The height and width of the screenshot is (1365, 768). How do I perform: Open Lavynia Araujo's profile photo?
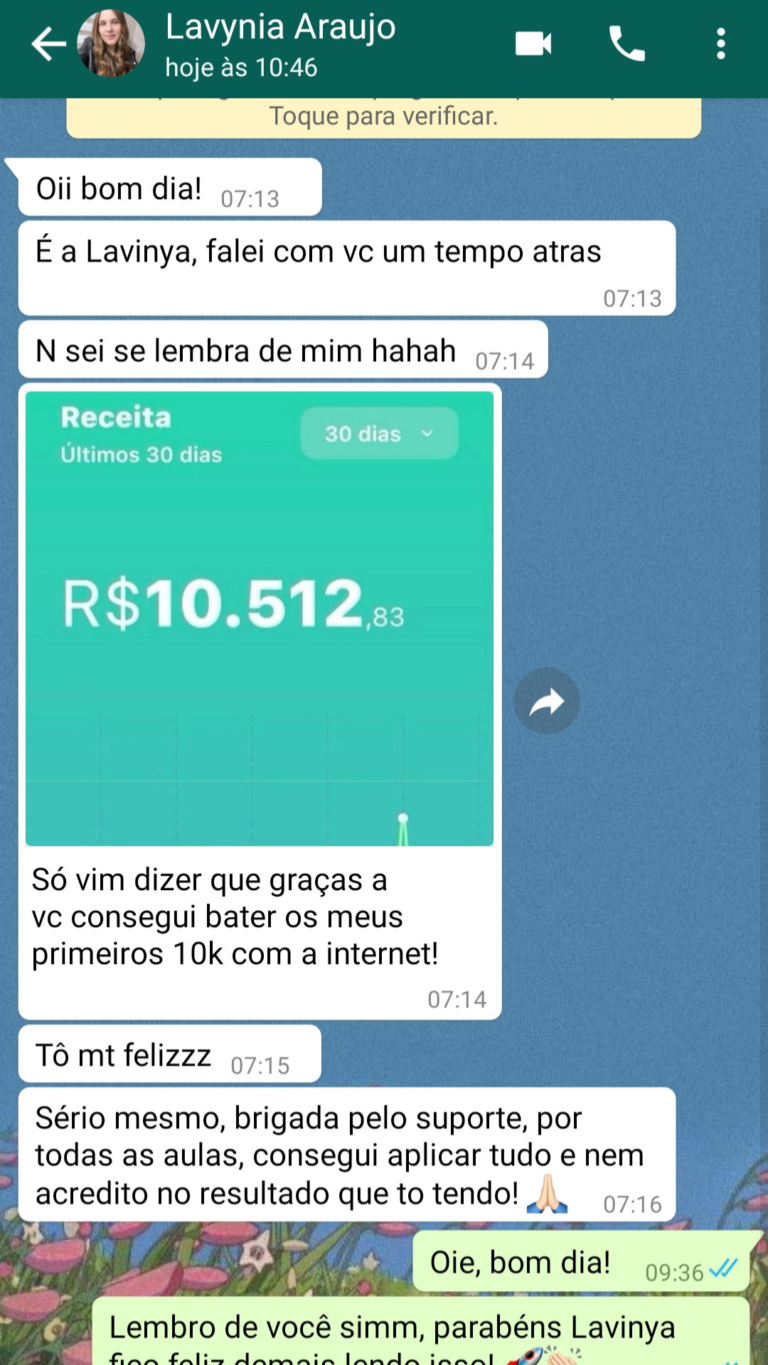pos(111,44)
